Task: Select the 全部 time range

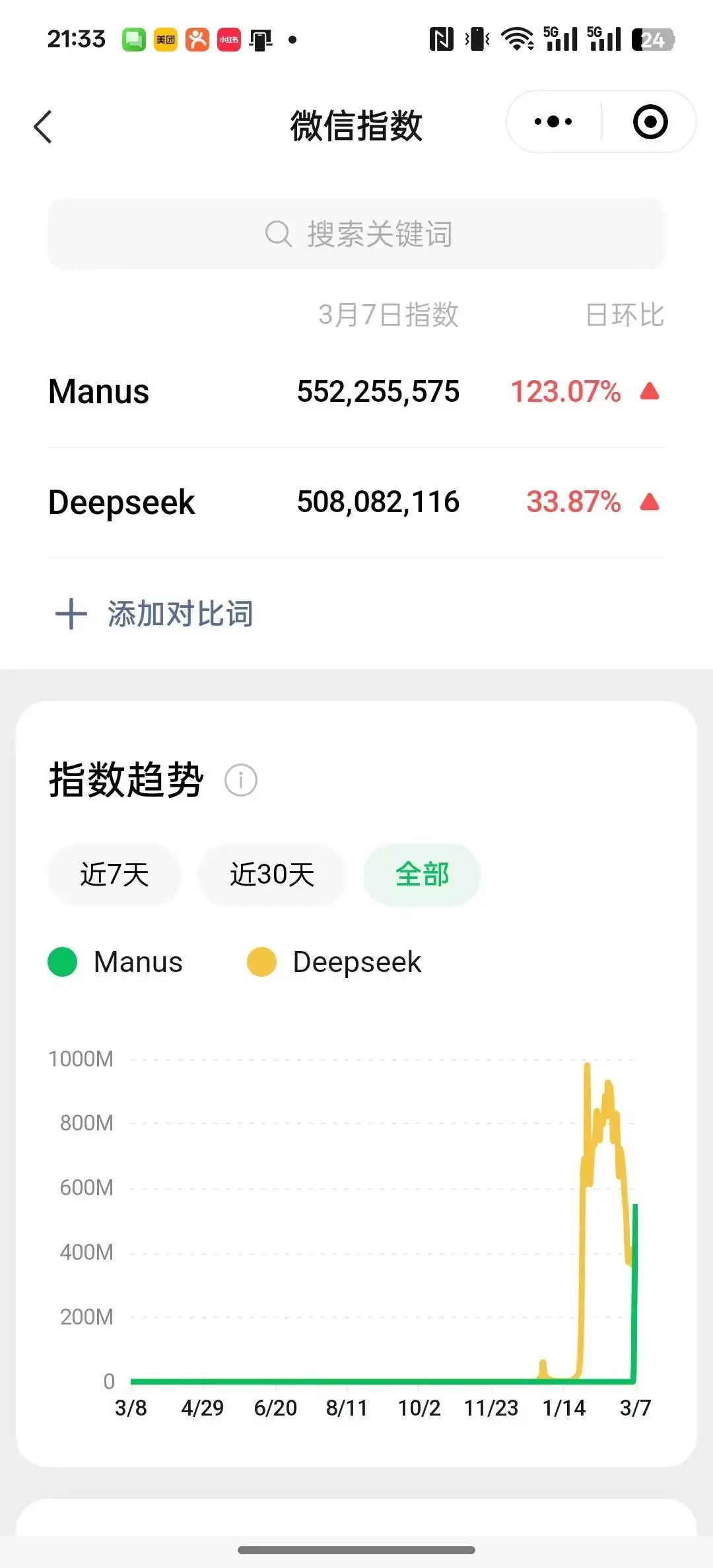Action: (422, 875)
